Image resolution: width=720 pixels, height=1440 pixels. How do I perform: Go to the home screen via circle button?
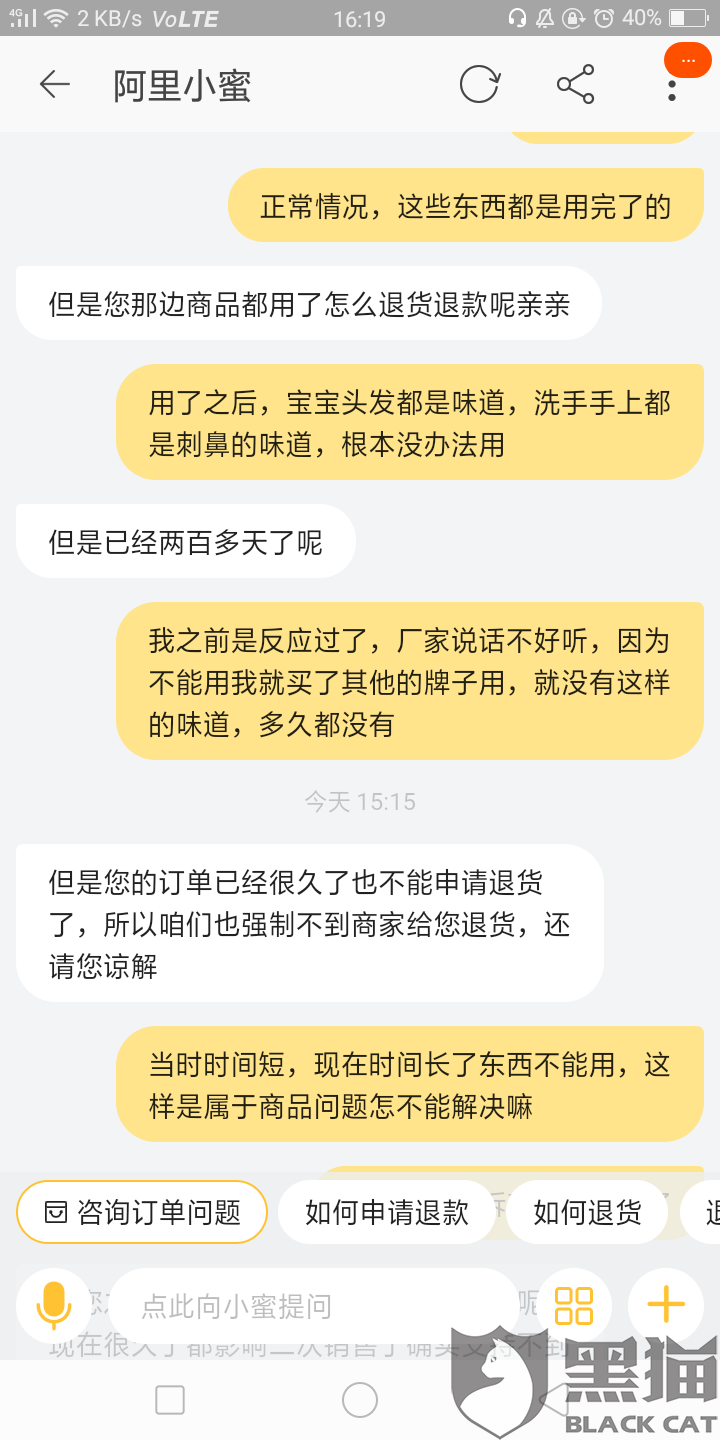pyautogui.click(x=360, y=1400)
